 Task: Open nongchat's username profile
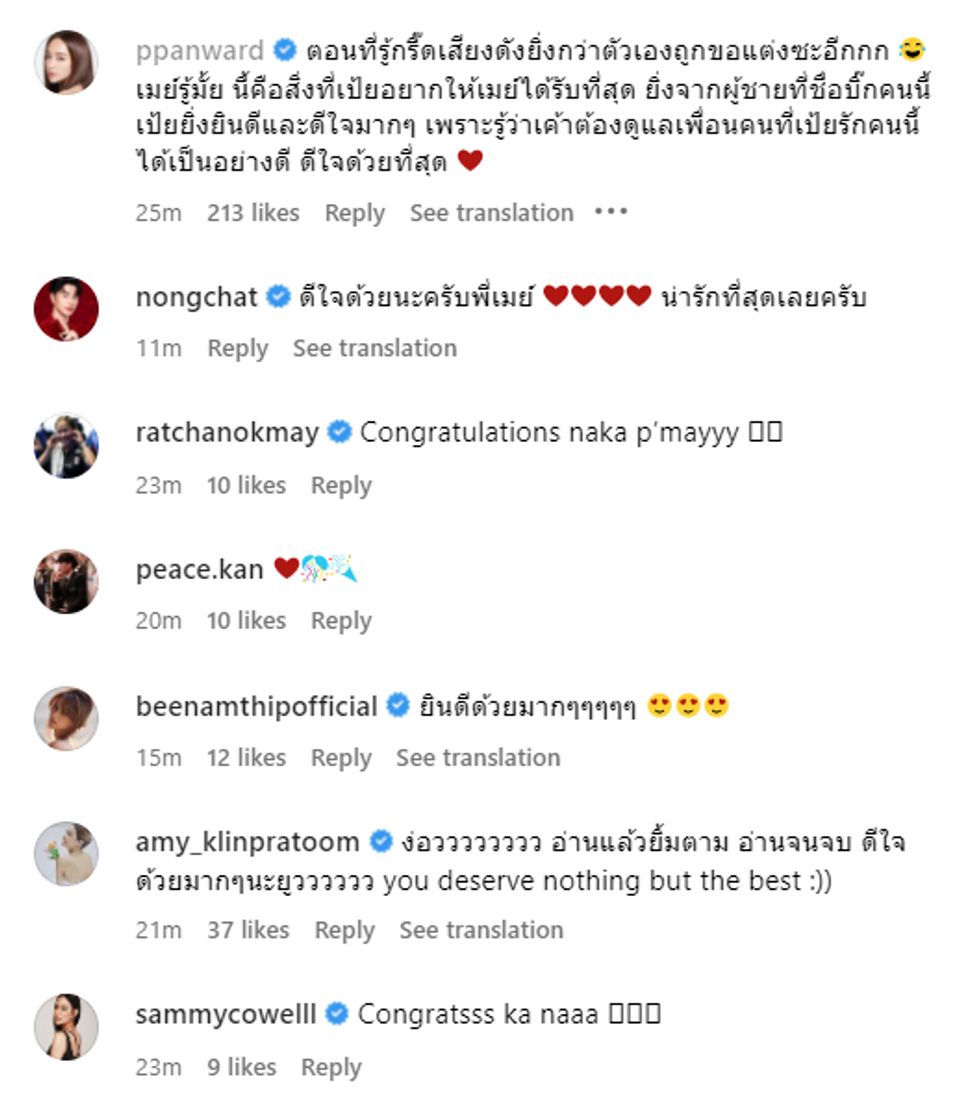click(x=197, y=297)
